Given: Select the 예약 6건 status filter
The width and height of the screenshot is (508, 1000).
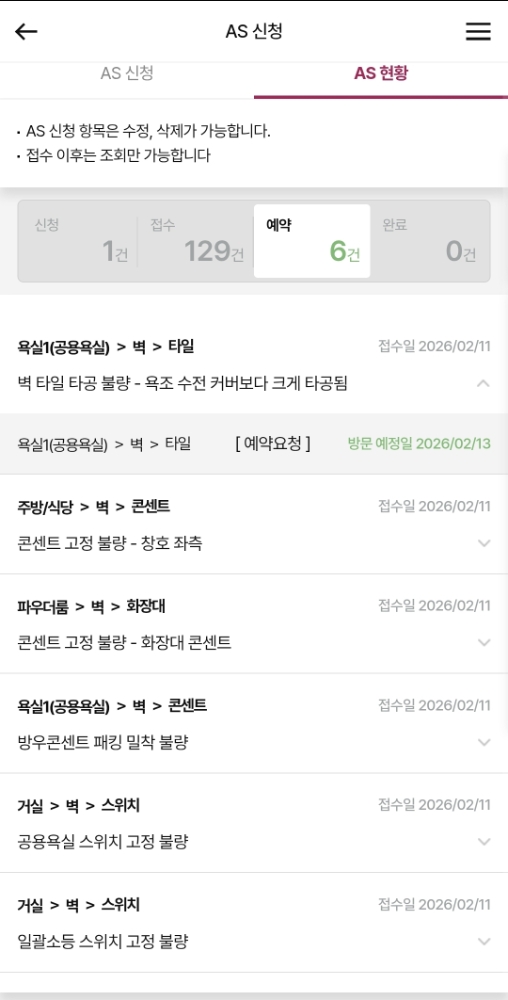Looking at the screenshot, I should tap(312, 241).
